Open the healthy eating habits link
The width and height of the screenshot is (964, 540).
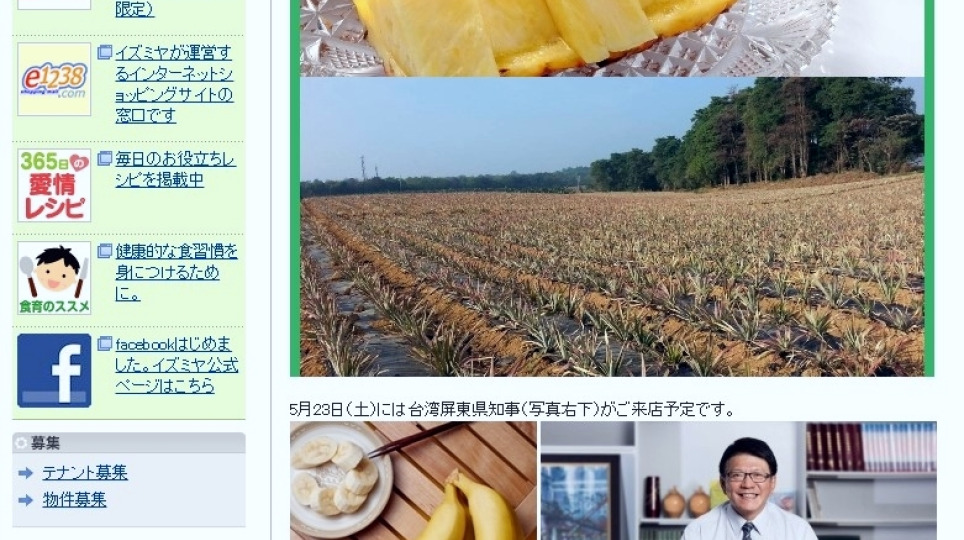coord(176,272)
